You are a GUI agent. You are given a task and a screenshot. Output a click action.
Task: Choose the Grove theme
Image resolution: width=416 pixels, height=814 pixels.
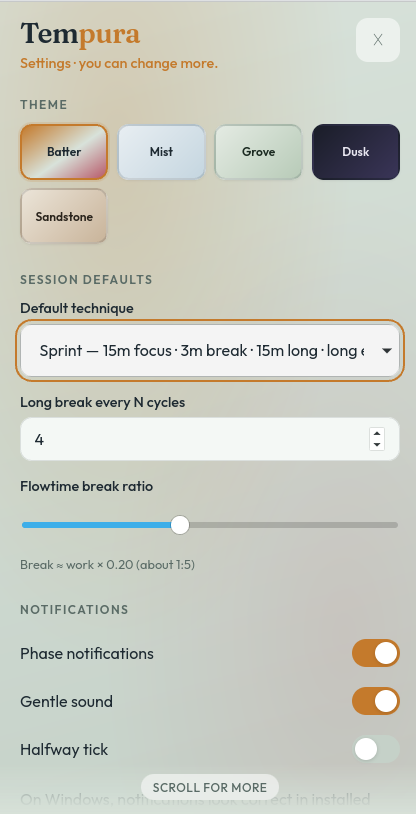tap(258, 152)
